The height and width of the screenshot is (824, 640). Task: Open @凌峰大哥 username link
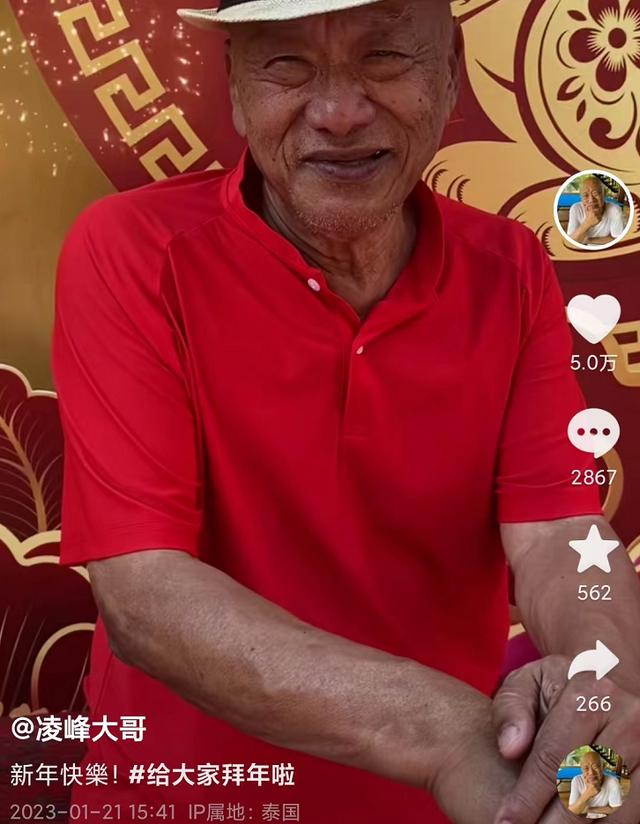point(79,728)
